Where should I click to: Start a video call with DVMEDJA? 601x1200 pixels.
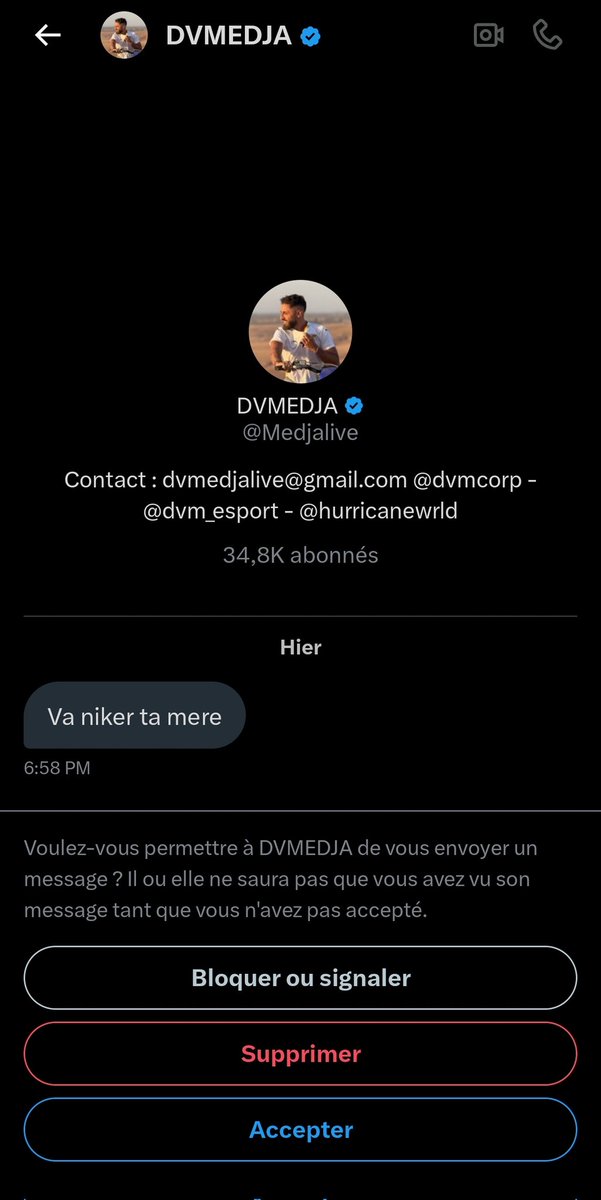[x=488, y=36]
